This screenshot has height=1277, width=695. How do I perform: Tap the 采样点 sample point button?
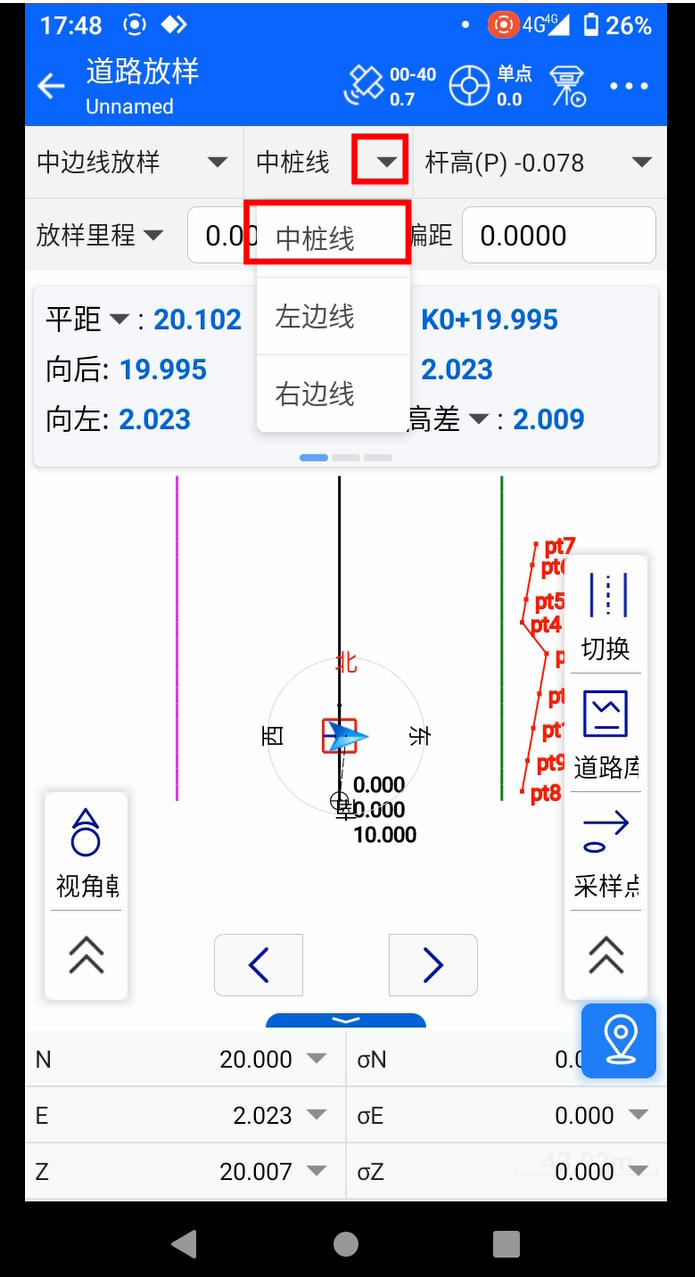pyautogui.click(x=606, y=853)
